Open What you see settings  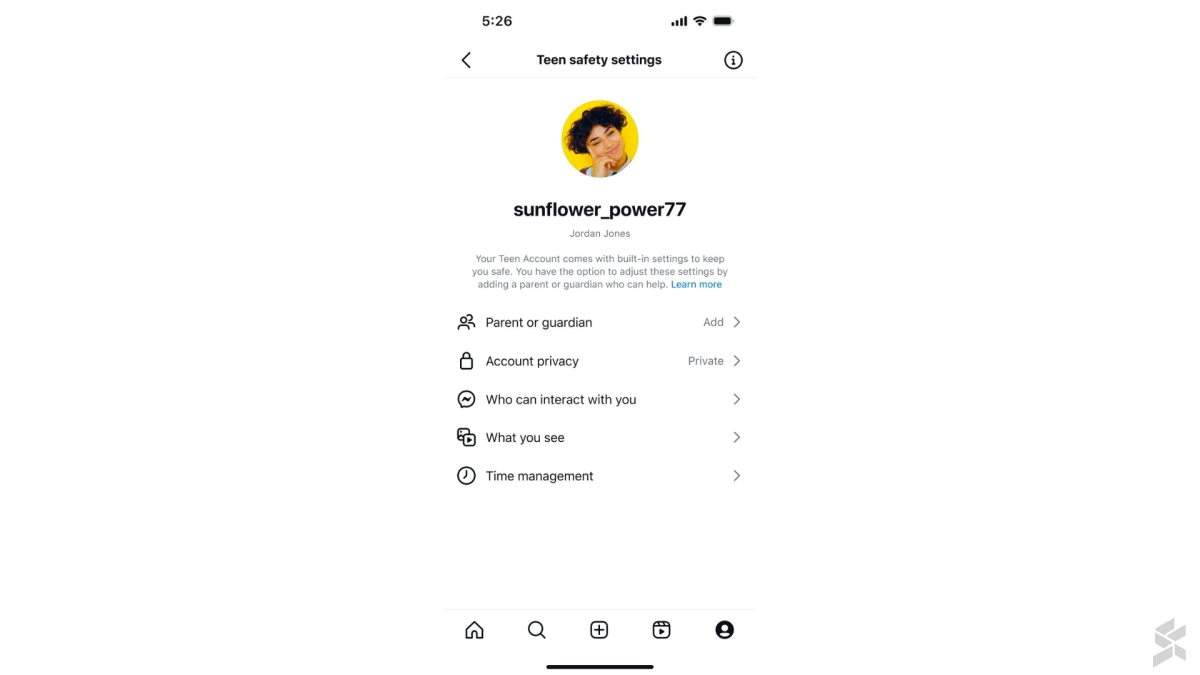599,437
